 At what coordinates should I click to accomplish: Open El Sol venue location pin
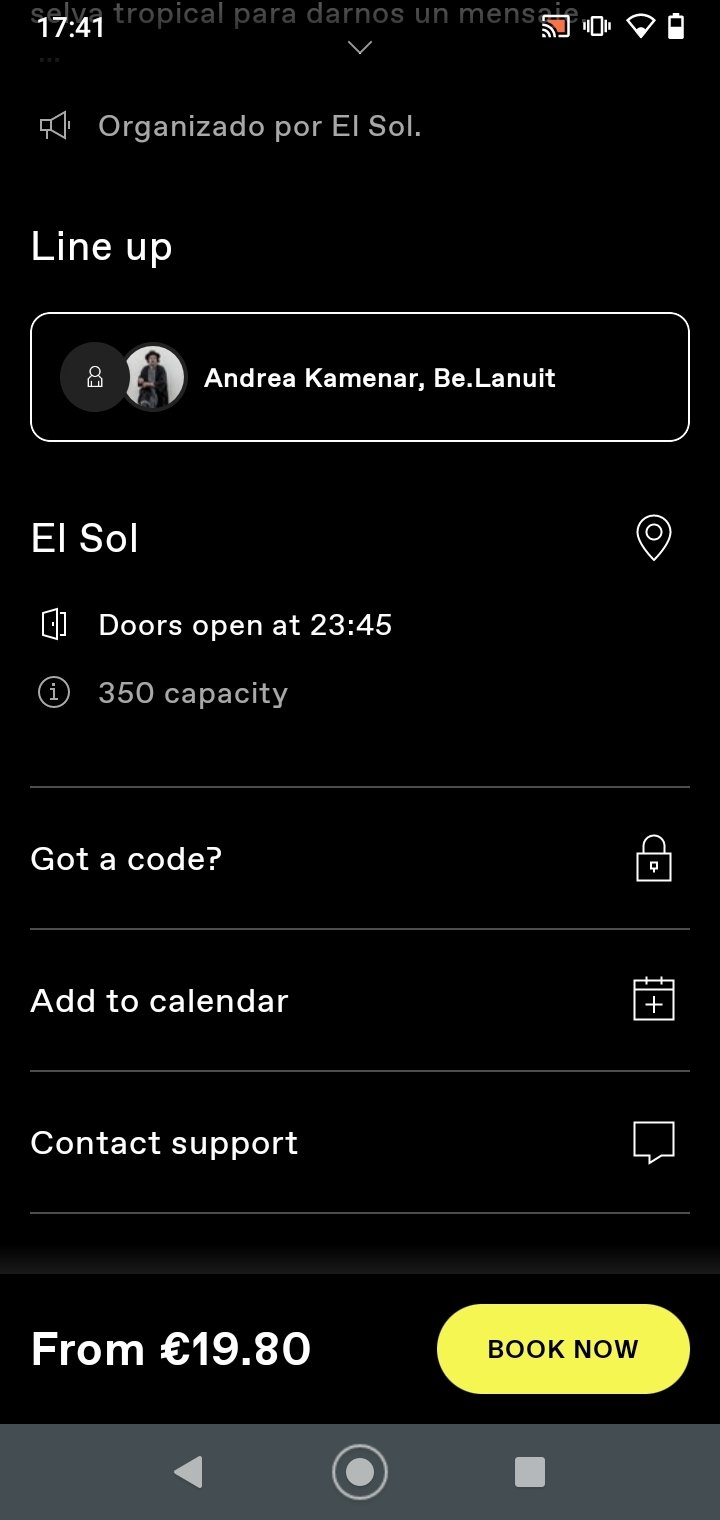pyautogui.click(x=653, y=538)
